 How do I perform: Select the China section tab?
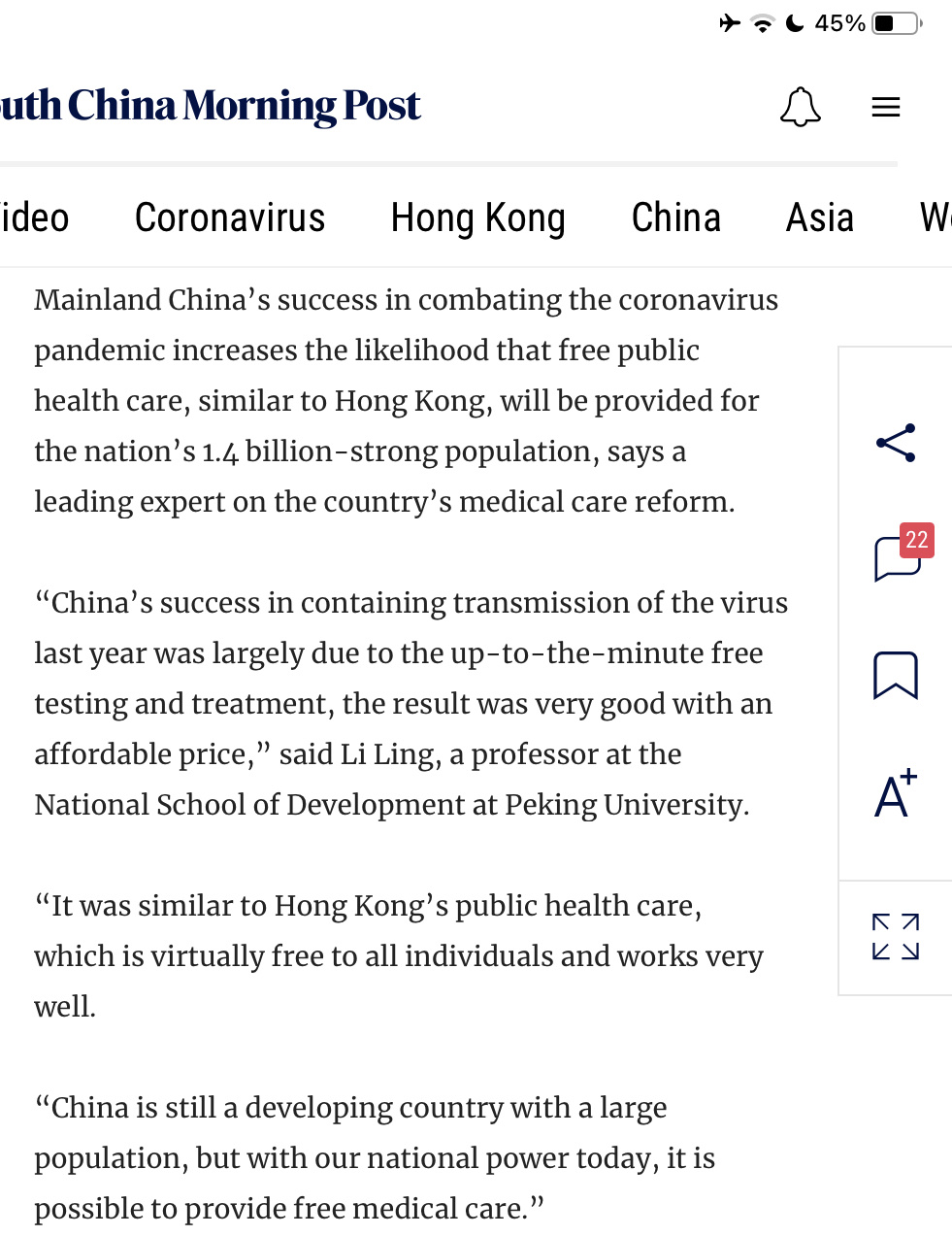[x=675, y=217]
